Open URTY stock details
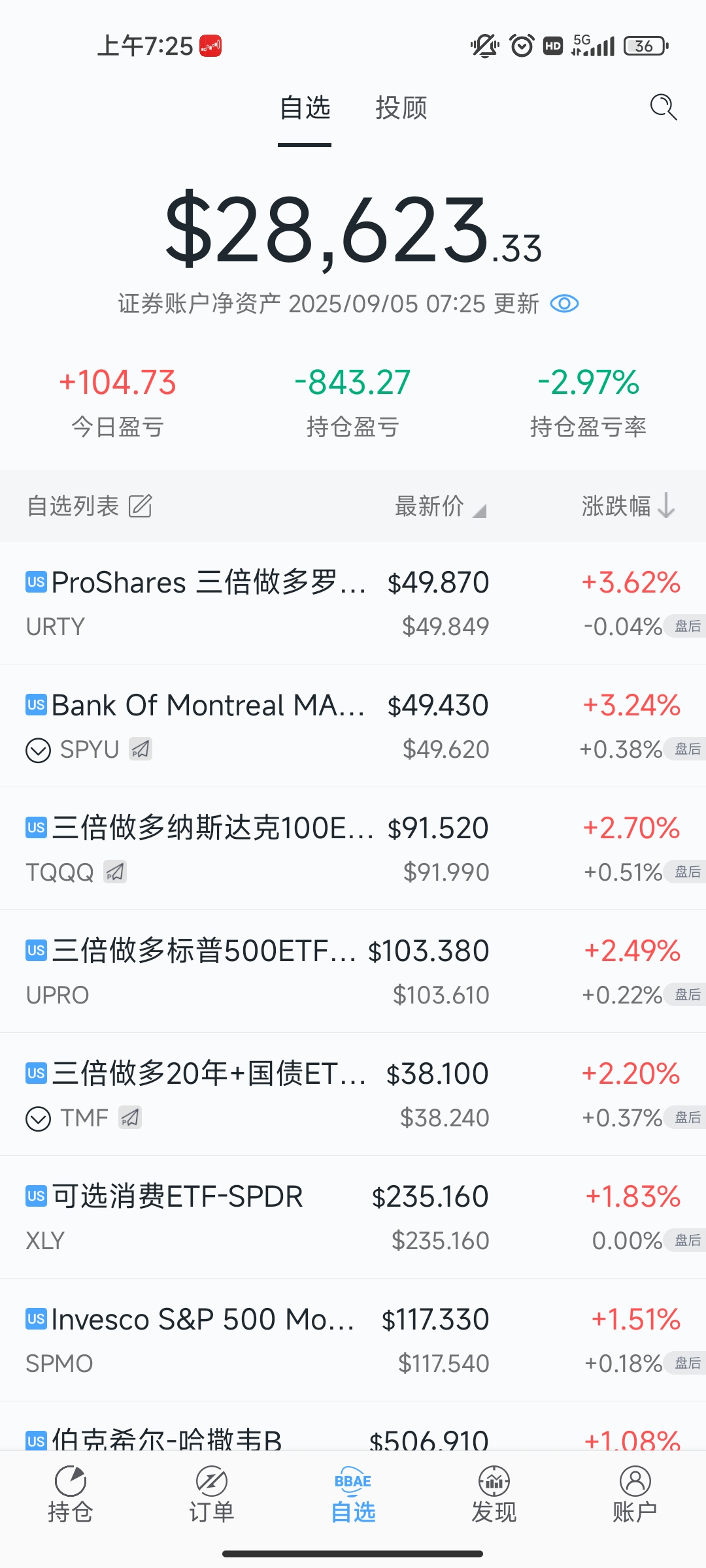The width and height of the screenshot is (706, 1568). coord(196,602)
